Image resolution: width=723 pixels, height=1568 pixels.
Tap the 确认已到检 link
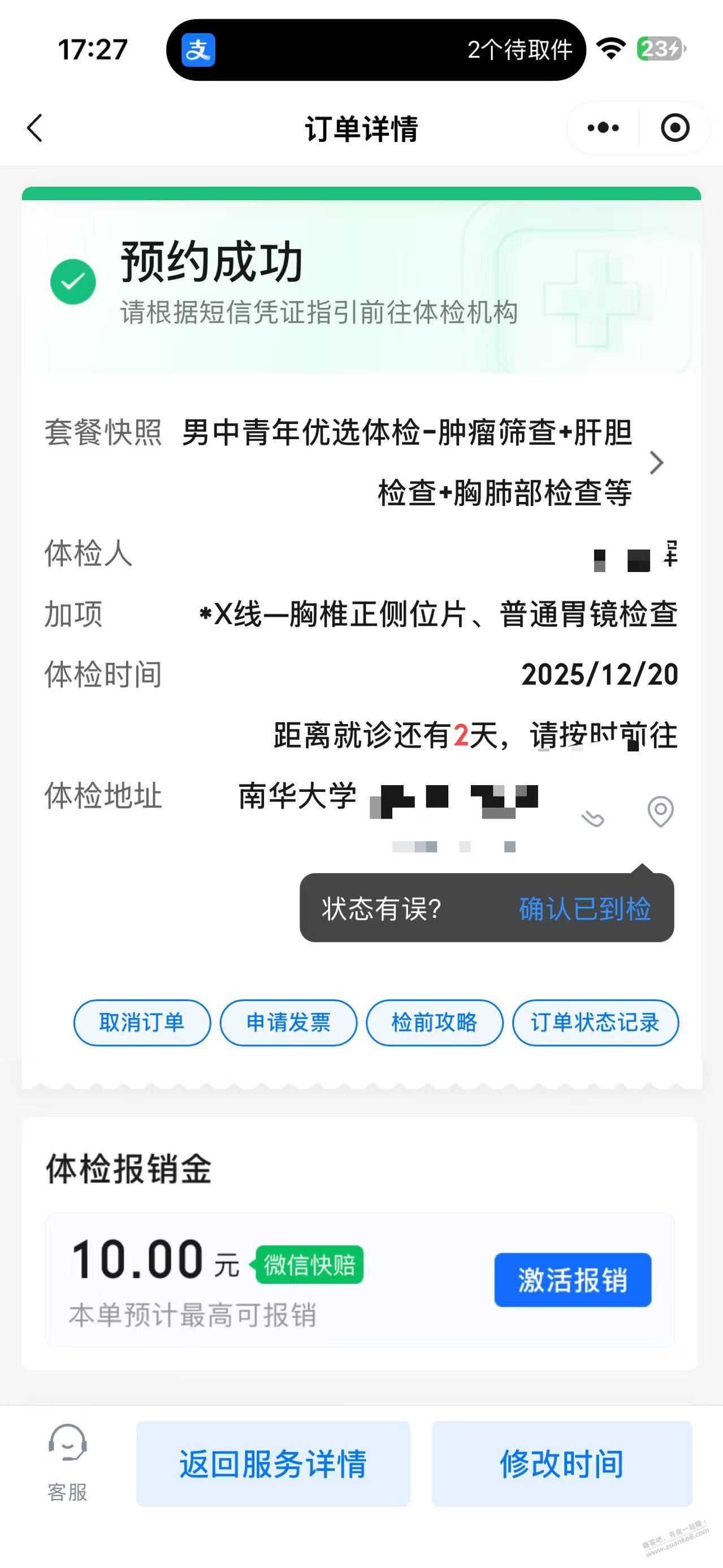(x=585, y=909)
